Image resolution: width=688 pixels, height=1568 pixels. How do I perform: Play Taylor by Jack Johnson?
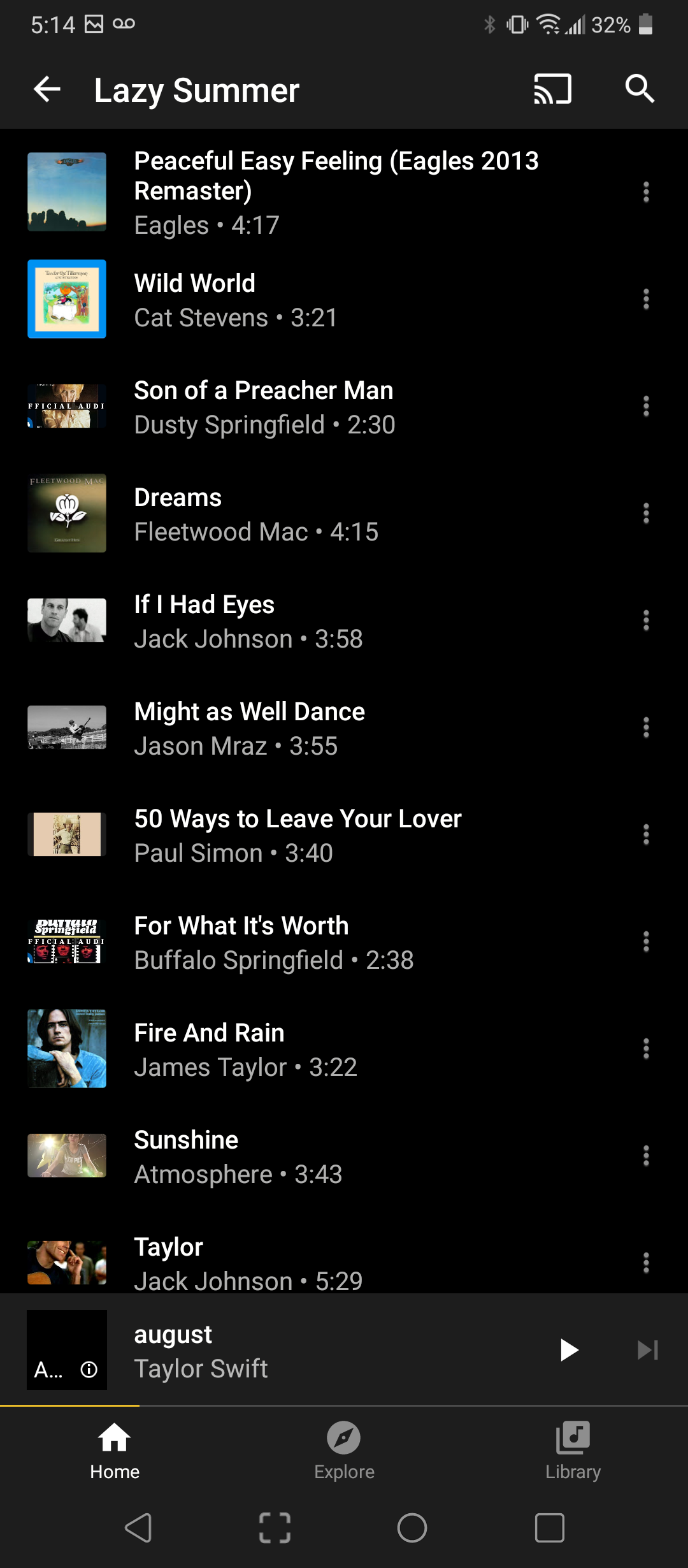coord(248,1263)
